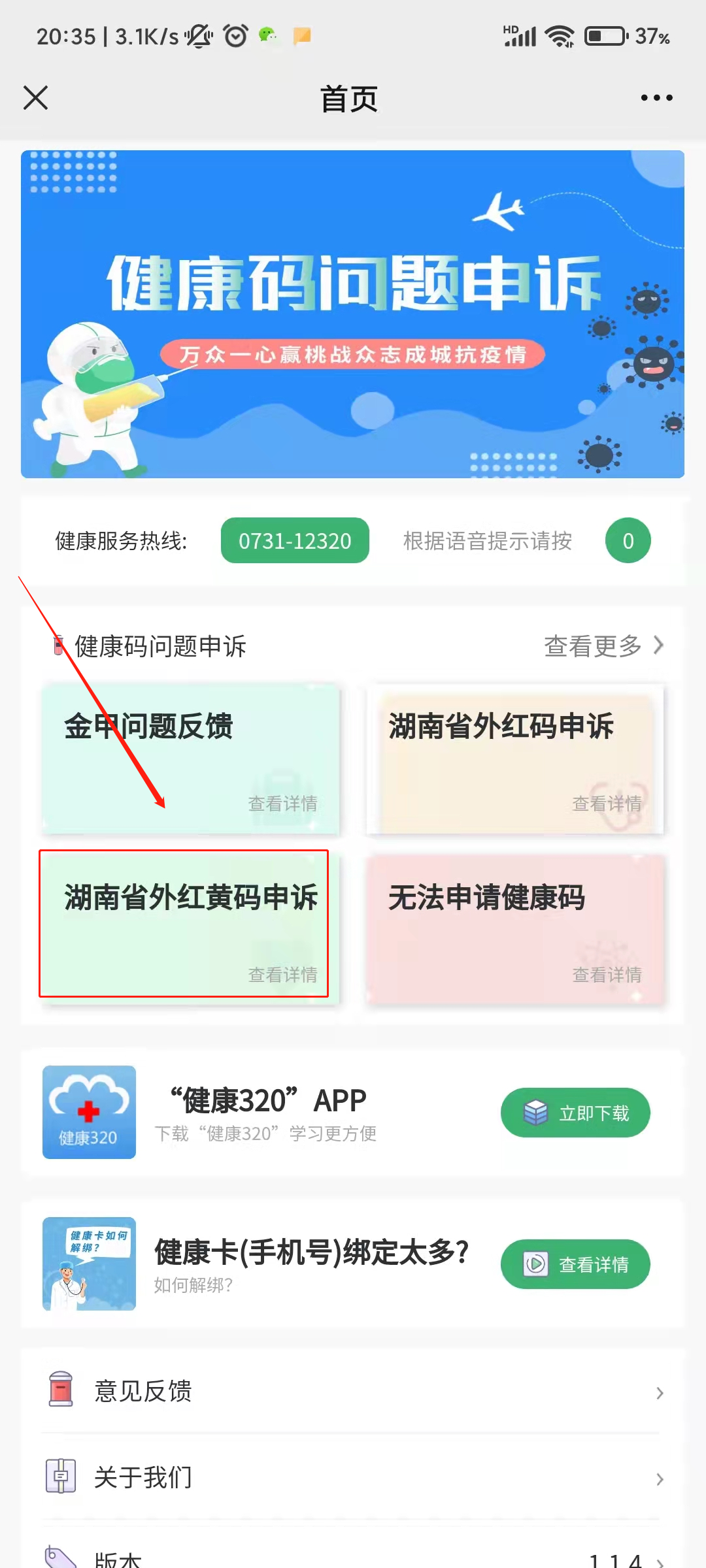
Task: Tap the 健康码问题申诉 banner
Action: (x=352, y=314)
